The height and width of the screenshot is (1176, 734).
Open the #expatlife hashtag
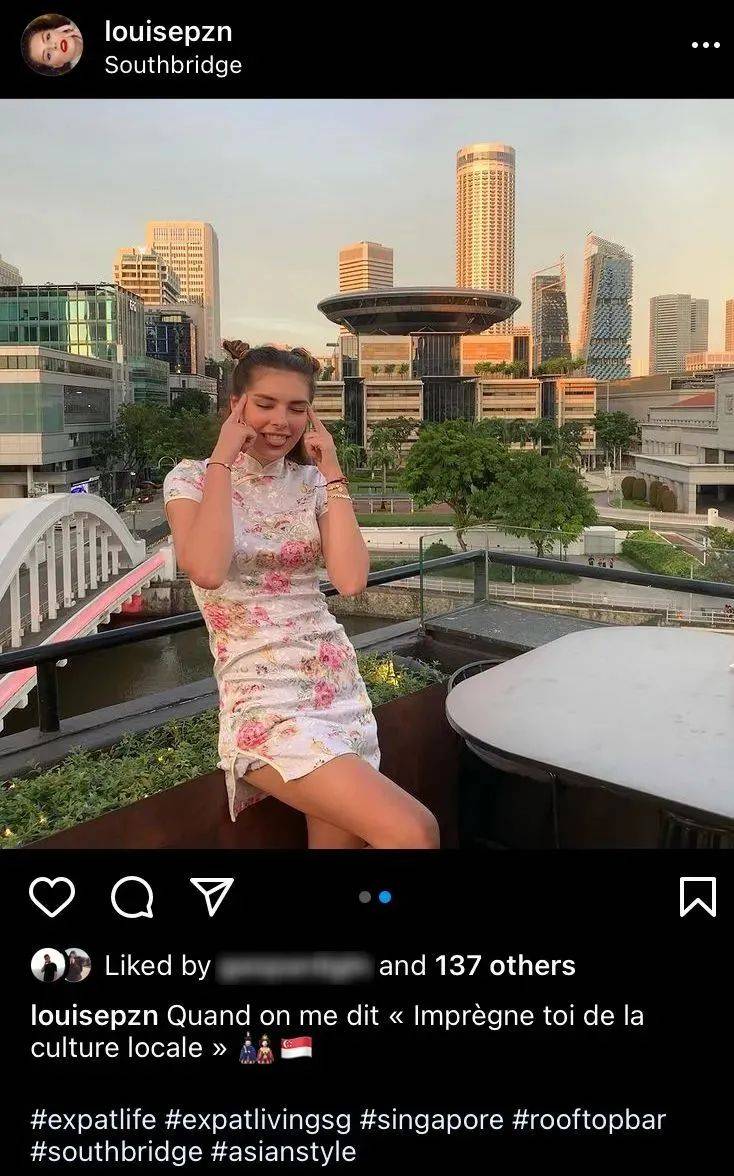point(93,1119)
